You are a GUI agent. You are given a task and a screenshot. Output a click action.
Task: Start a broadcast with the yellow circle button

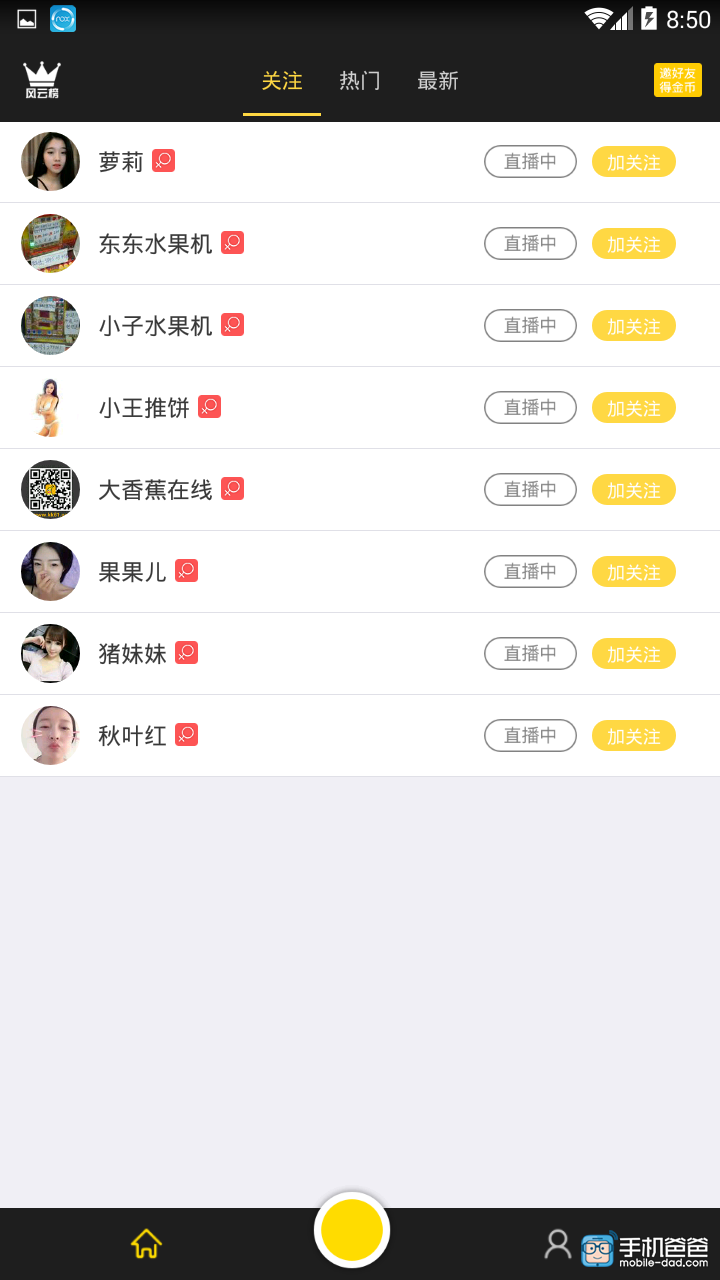[x=352, y=1230]
